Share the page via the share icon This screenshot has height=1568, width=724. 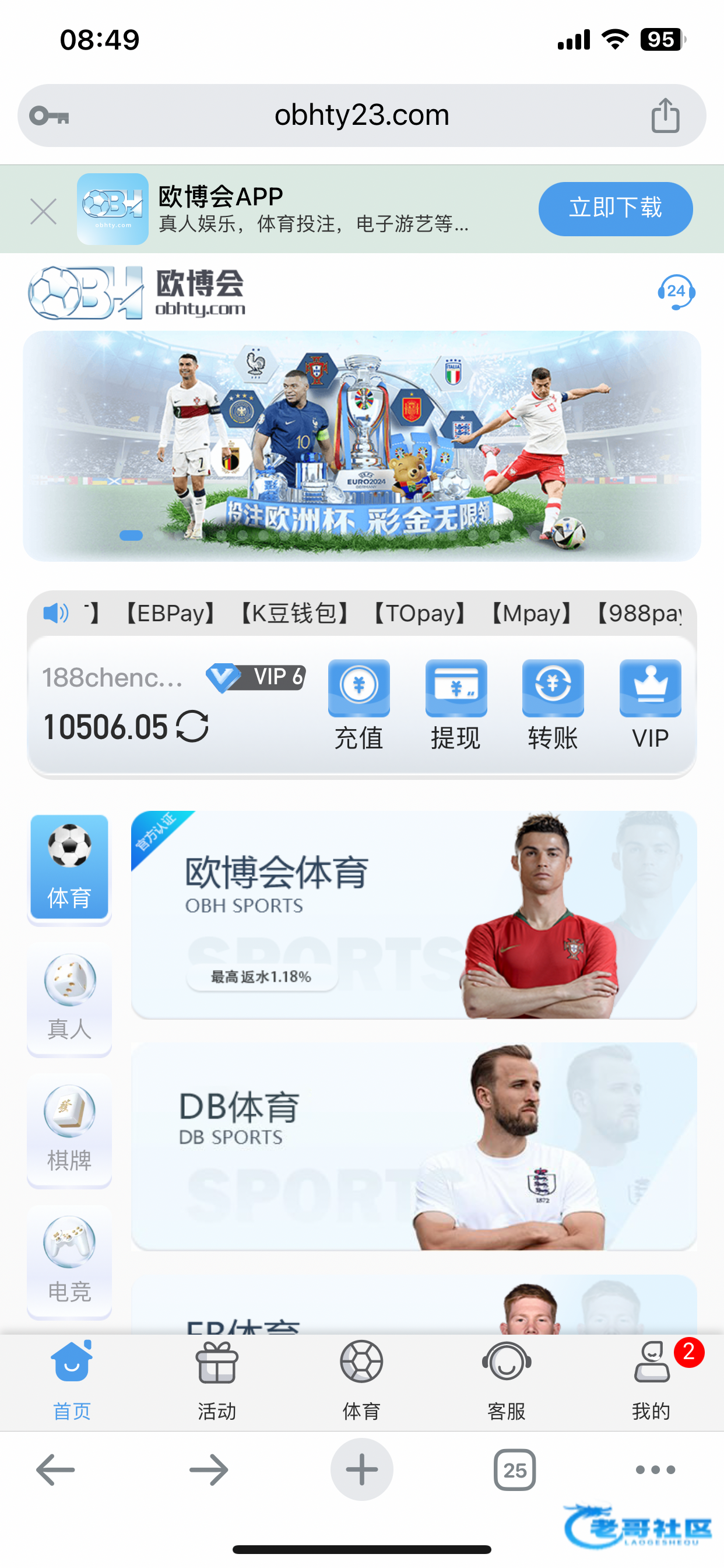pos(665,116)
